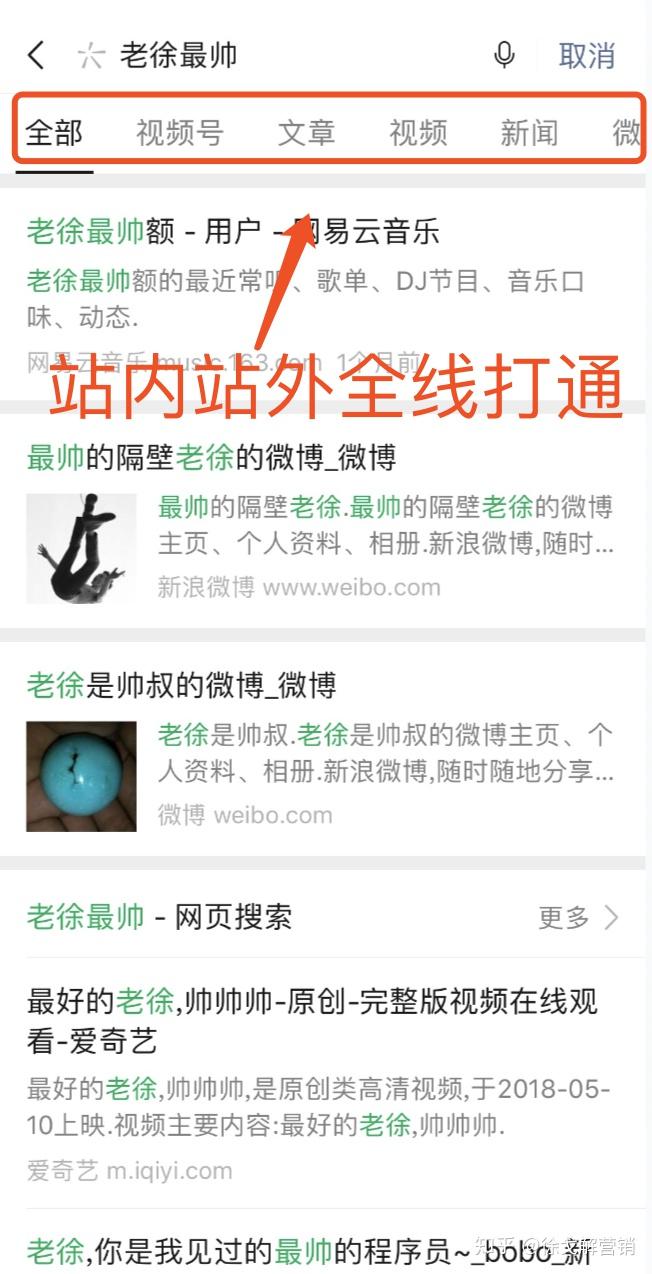This screenshot has height=1274, width=652.
Task: Go back using the back arrow
Action: coord(36,55)
